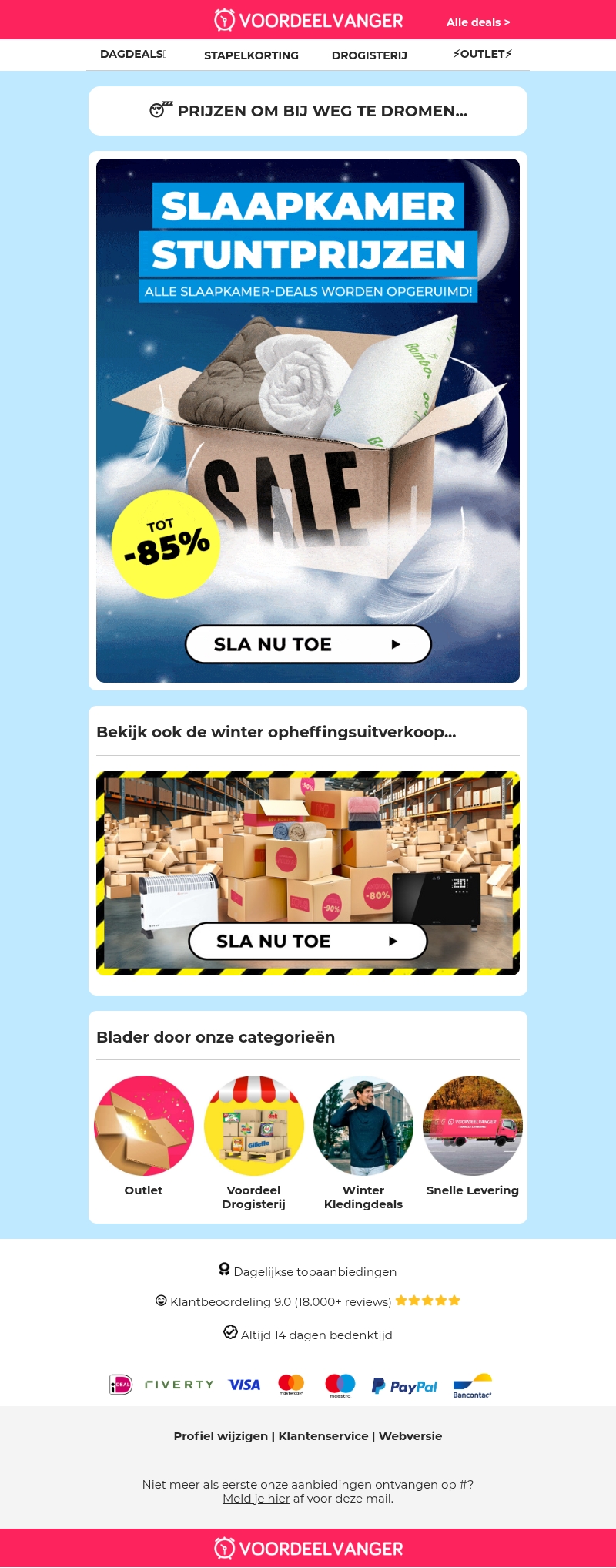Open the OUTLET section
The width and height of the screenshot is (616, 1568).
(482, 54)
